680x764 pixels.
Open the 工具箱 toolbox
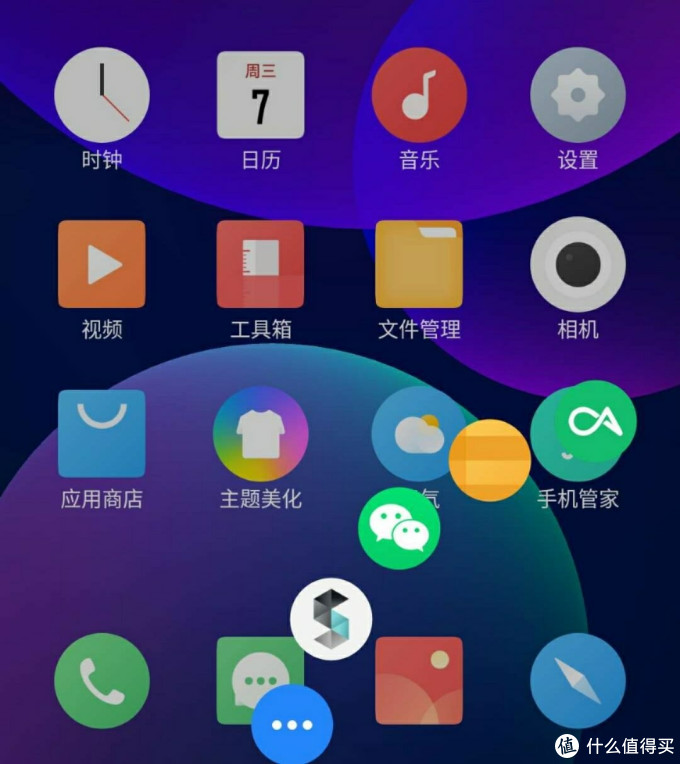260,264
